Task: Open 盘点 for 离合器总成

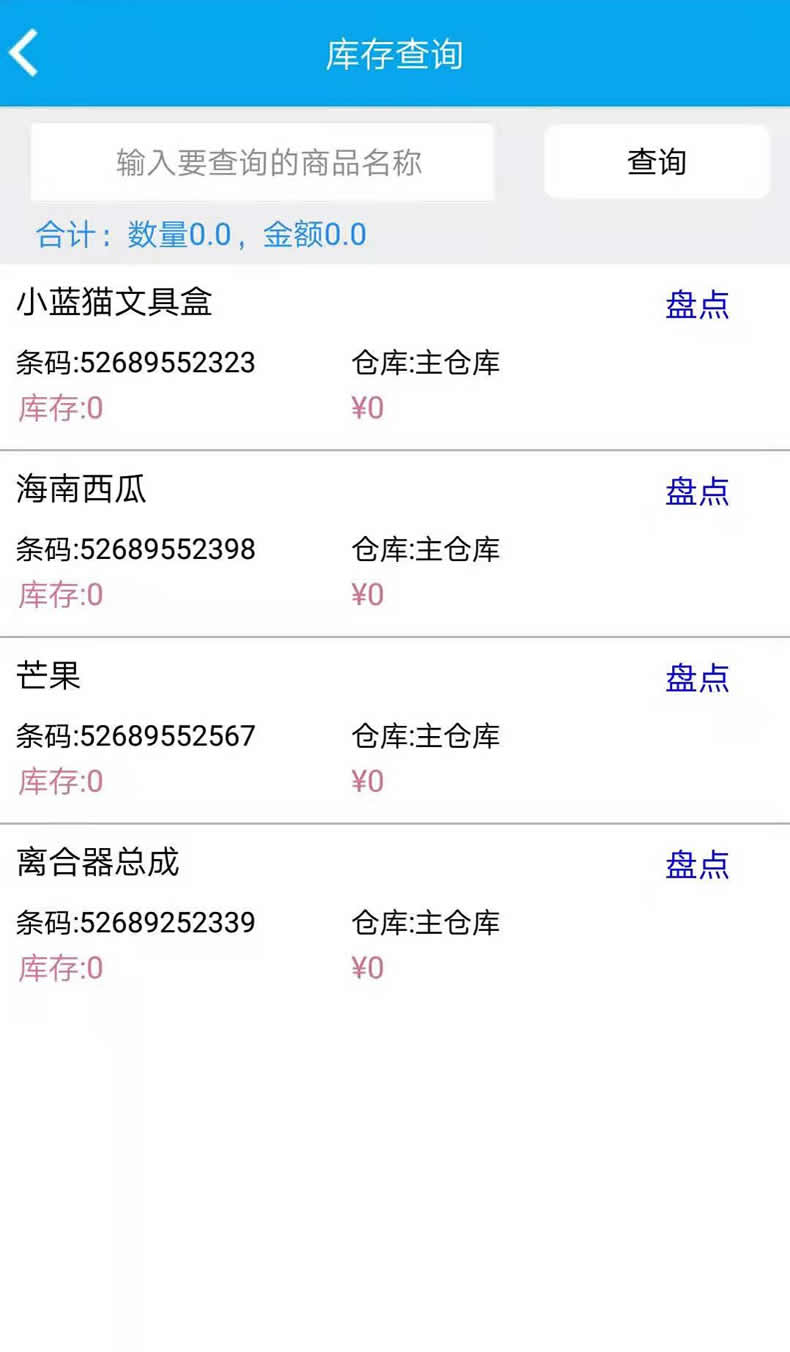Action: [x=697, y=864]
